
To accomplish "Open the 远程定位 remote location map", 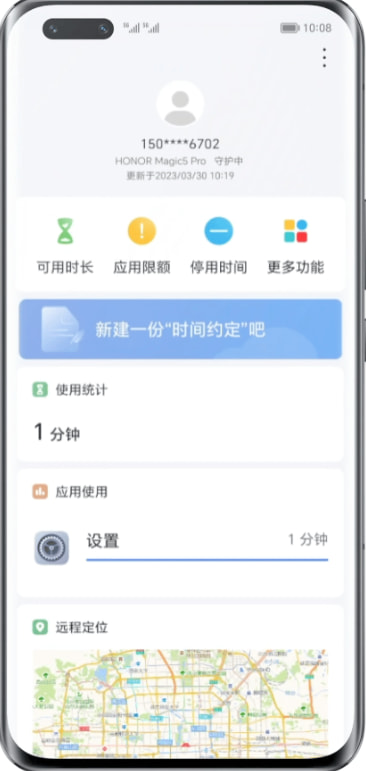I will pyautogui.click(x=181, y=704).
